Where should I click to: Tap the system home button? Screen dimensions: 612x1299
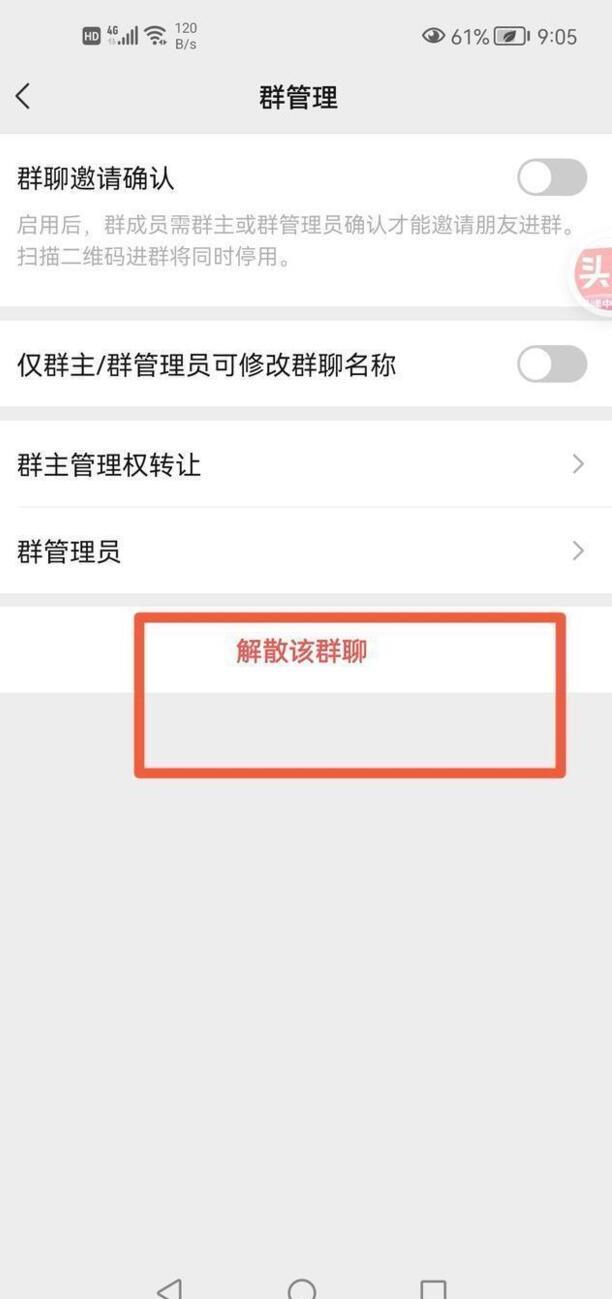pos(301,1289)
